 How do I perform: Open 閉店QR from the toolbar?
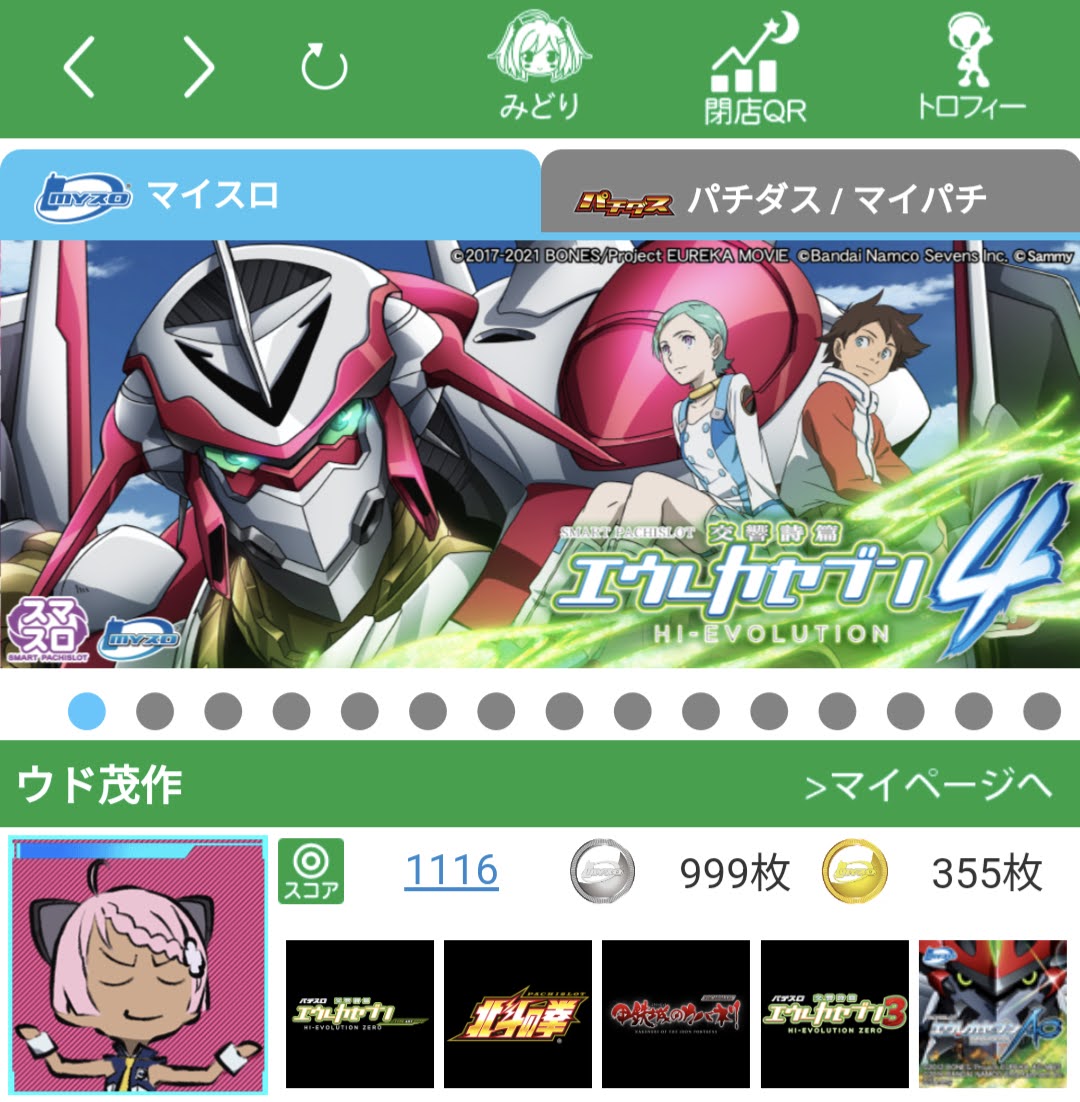pyautogui.click(x=756, y=68)
